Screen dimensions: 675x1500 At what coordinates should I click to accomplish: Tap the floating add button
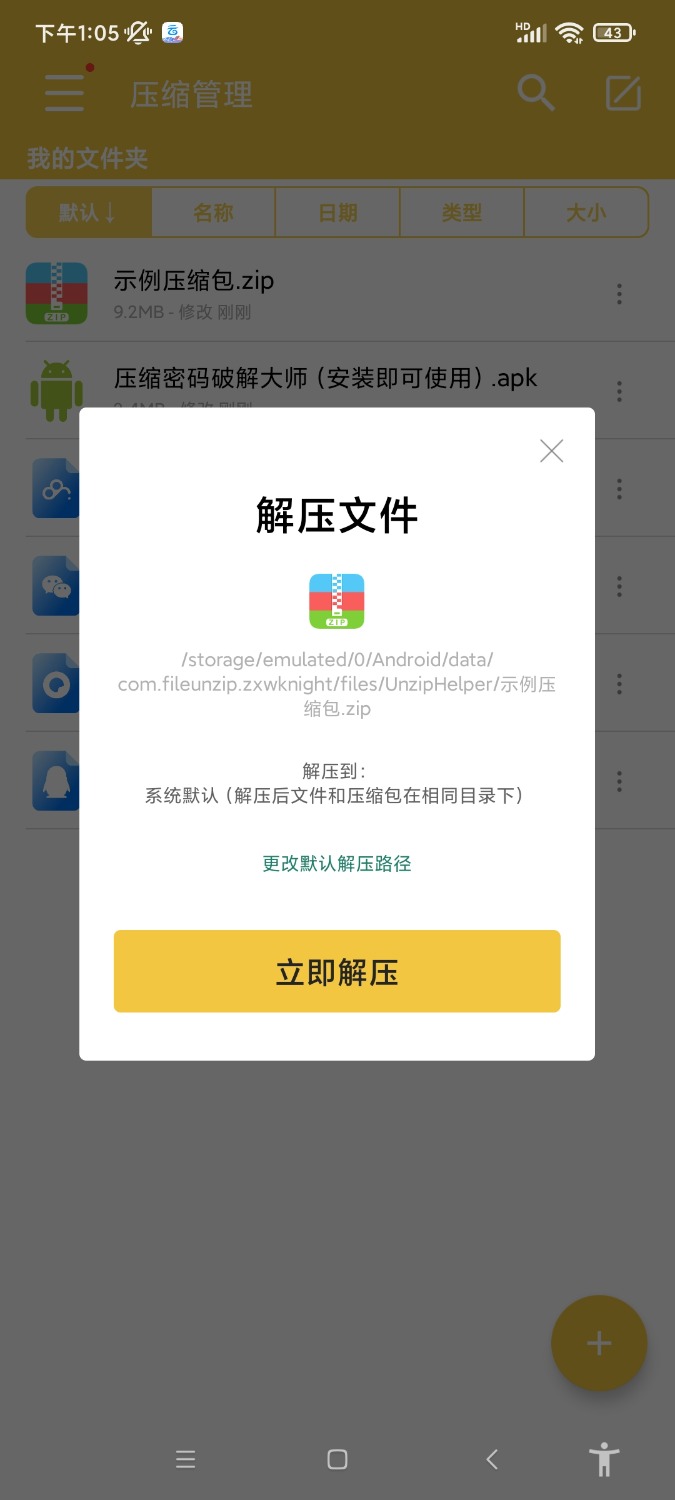(599, 1343)
